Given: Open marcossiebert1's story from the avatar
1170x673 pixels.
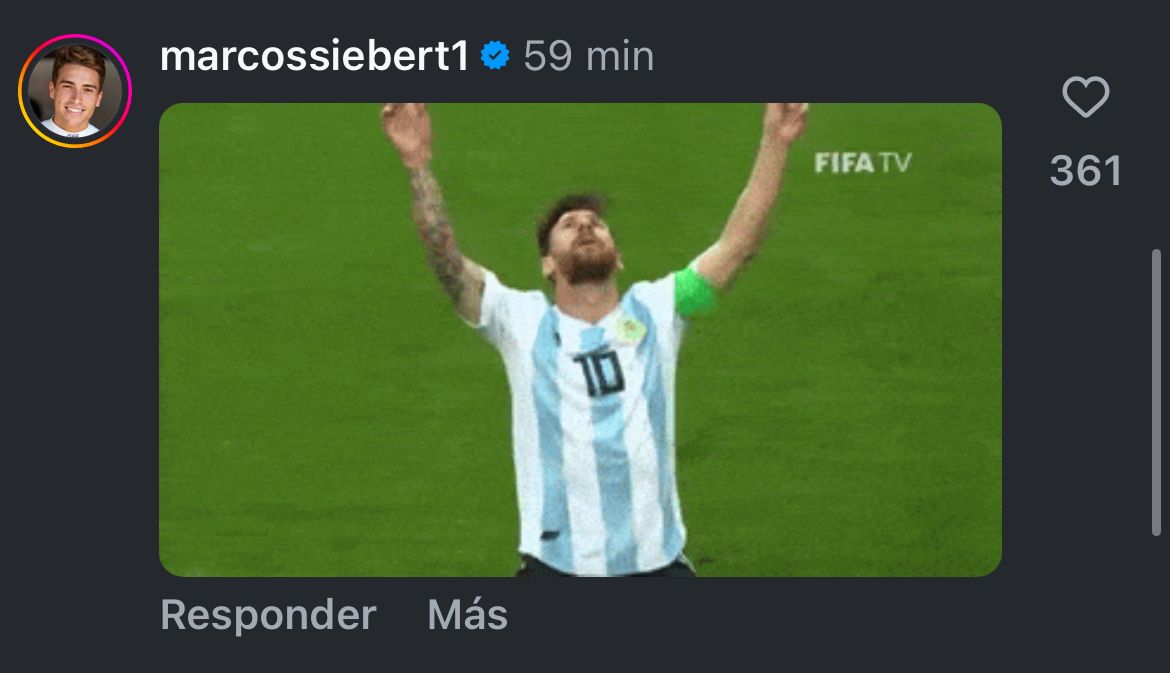Looking at the screenshot, I should 75,91.
